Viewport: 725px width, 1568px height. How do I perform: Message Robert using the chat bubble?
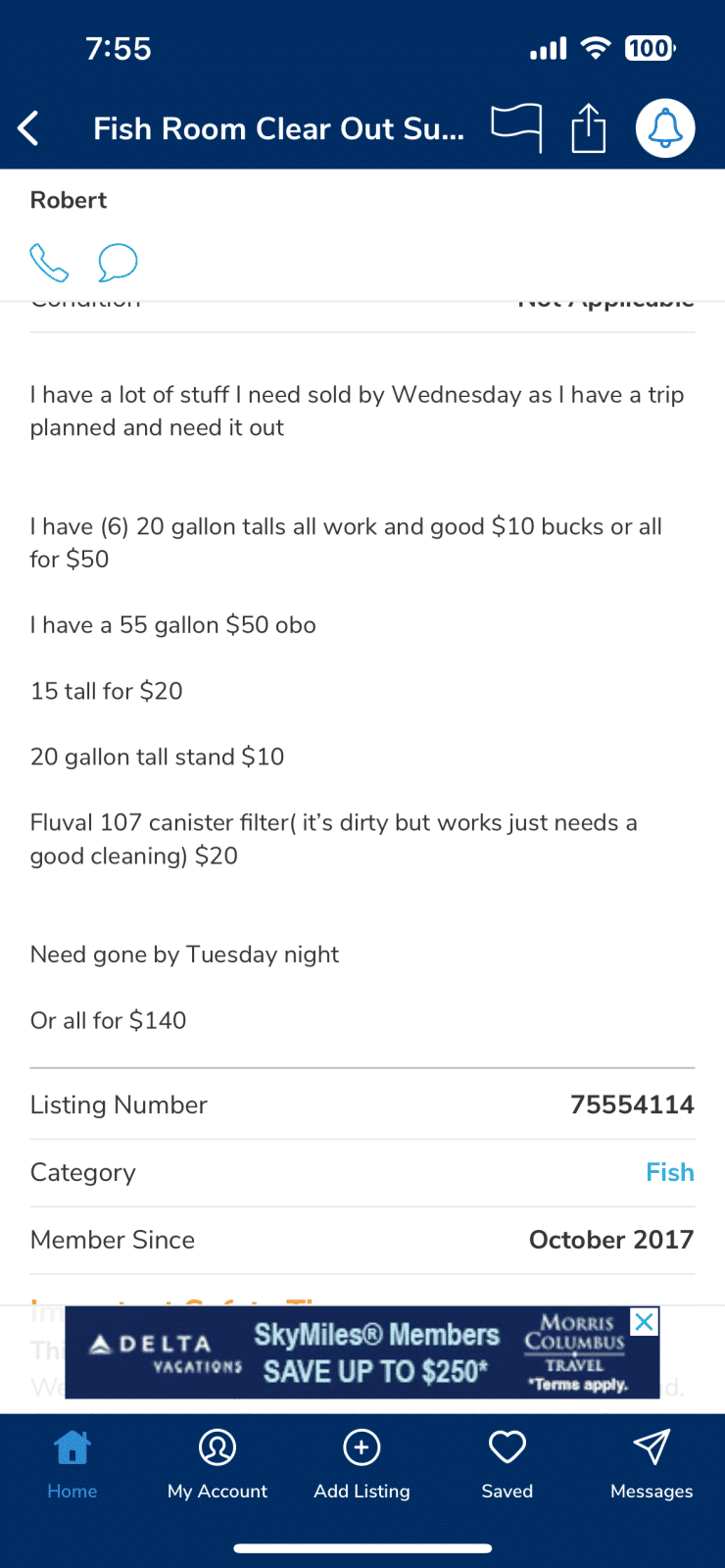(x=118, y=263)
